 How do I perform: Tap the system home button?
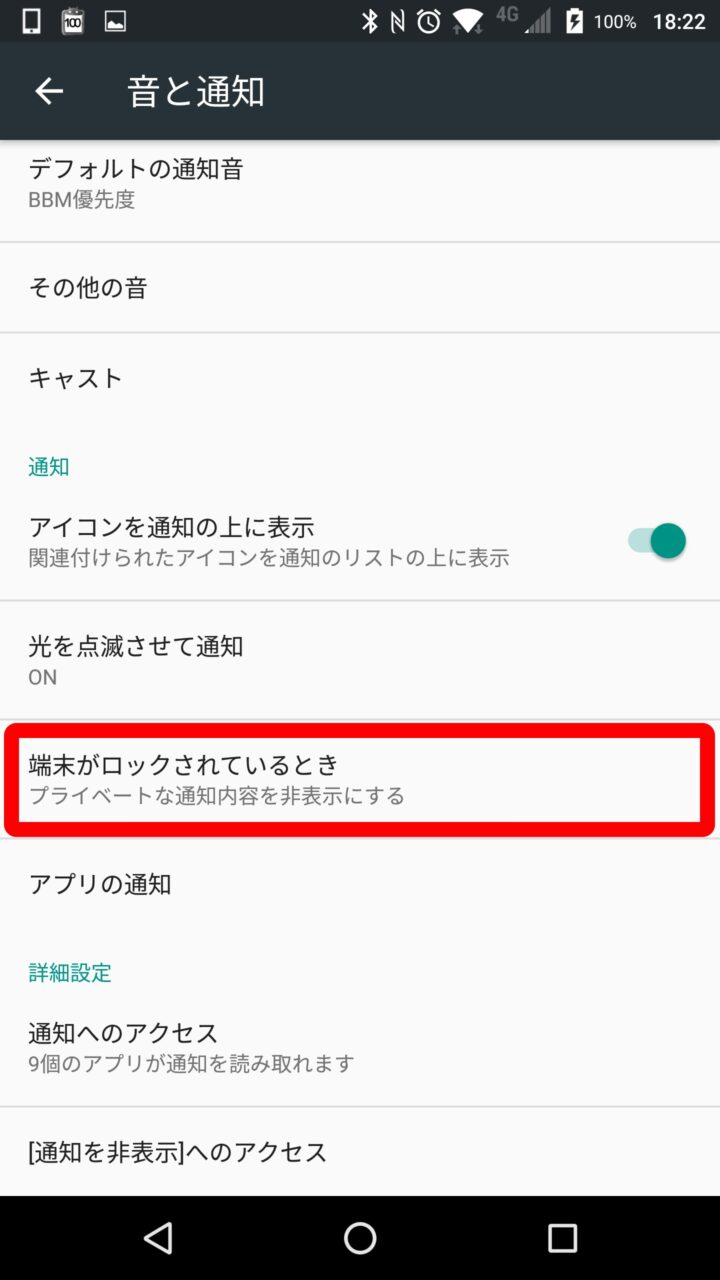[x=360, y=1238]
